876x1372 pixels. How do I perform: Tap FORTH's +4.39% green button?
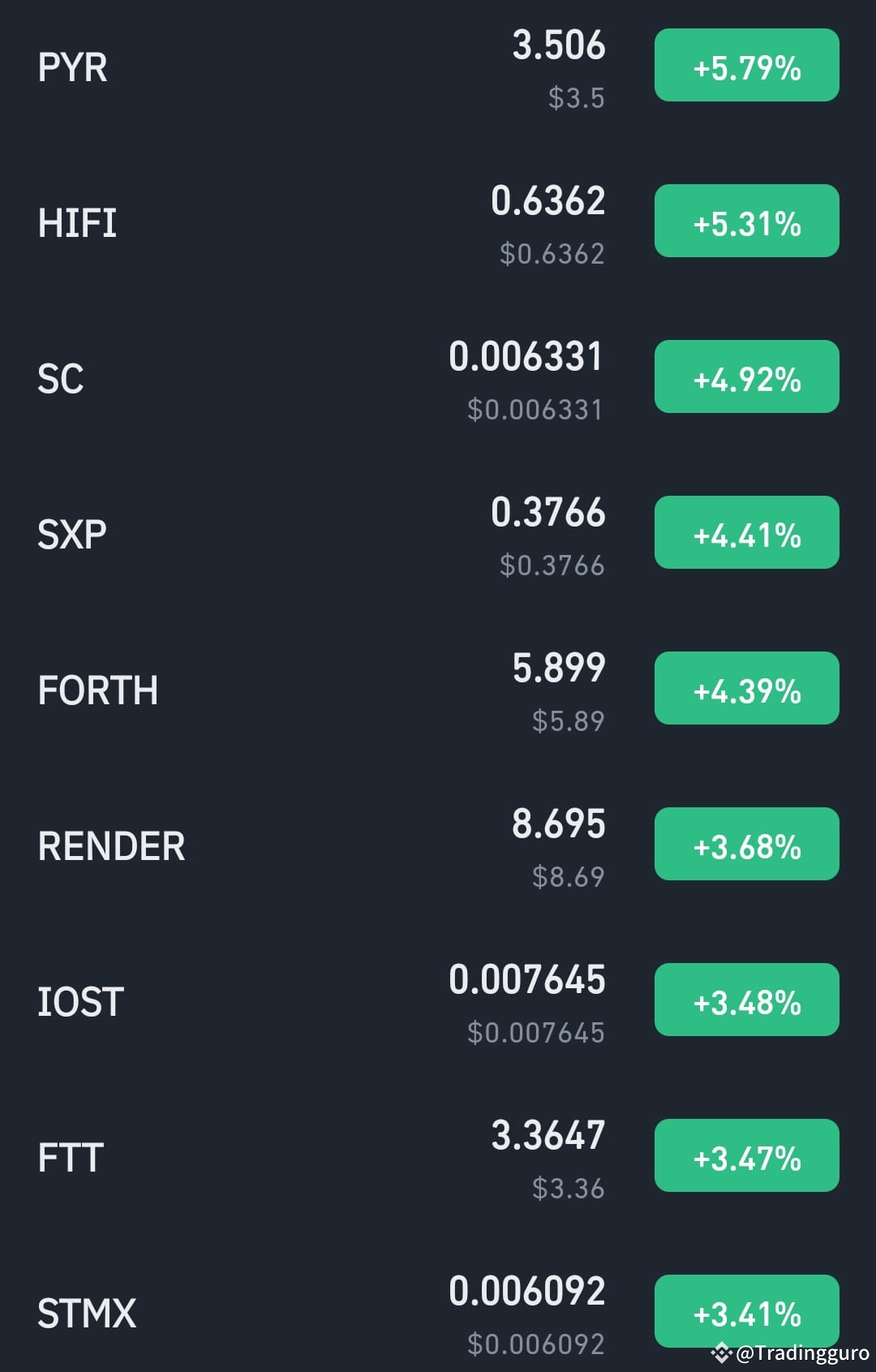pos(745,689)
